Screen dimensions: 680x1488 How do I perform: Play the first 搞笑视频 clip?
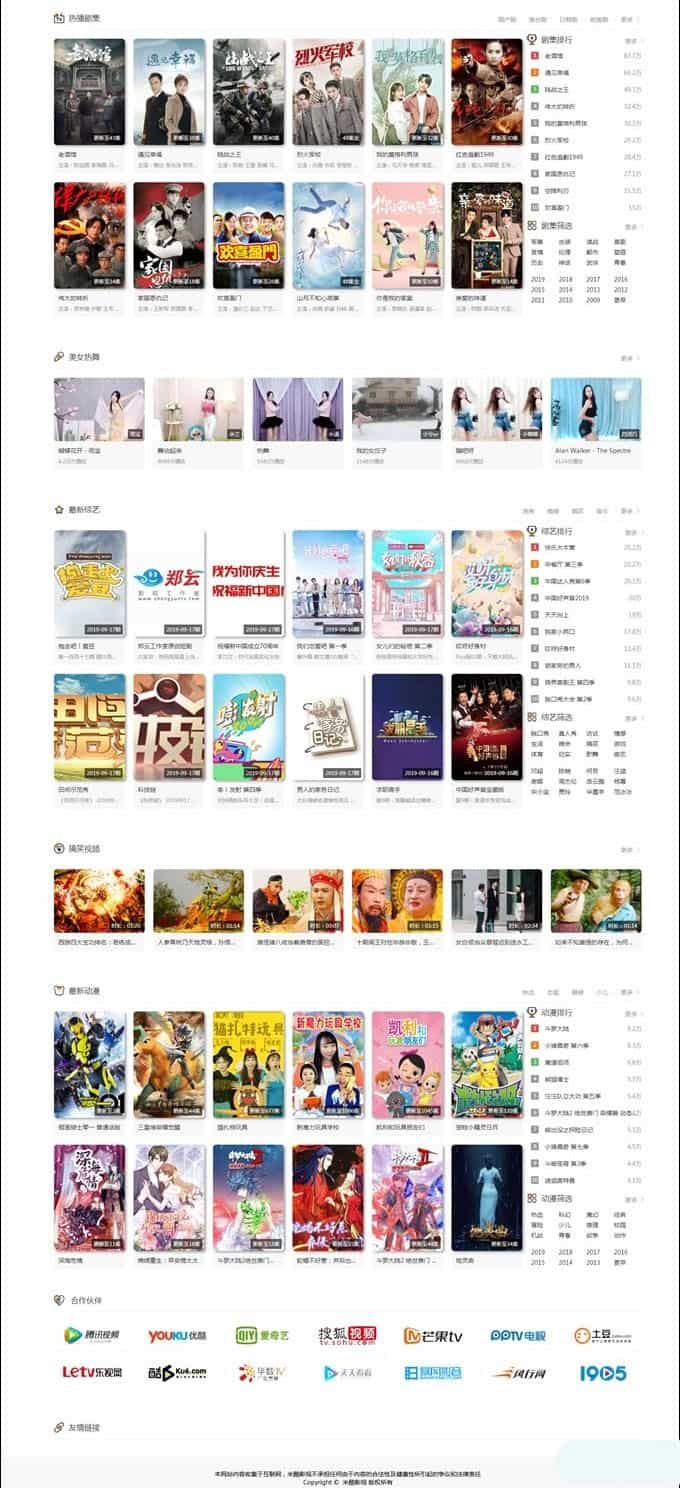pos(89,901)
